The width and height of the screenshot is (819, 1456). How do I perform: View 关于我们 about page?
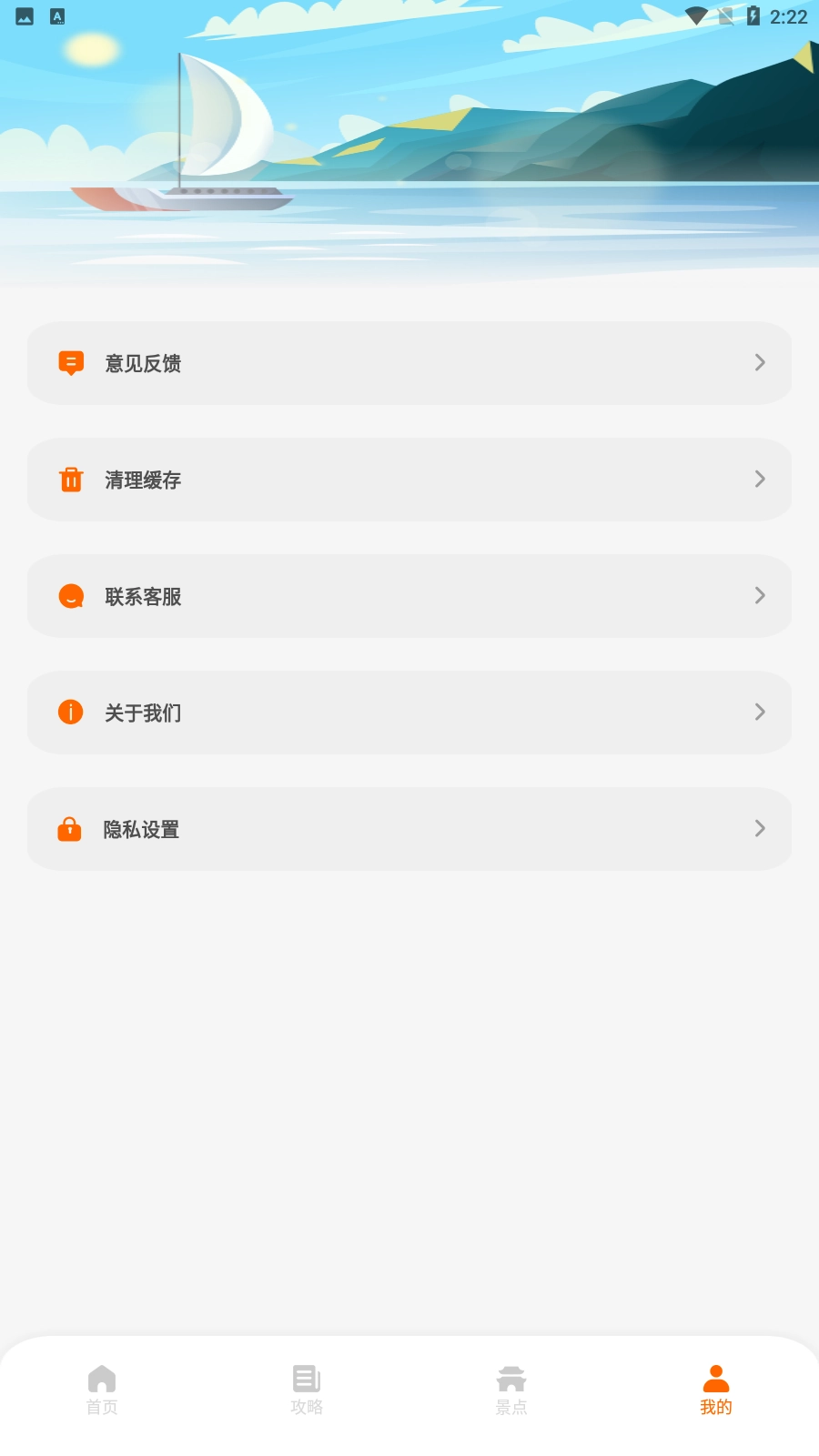pos(409,713)
